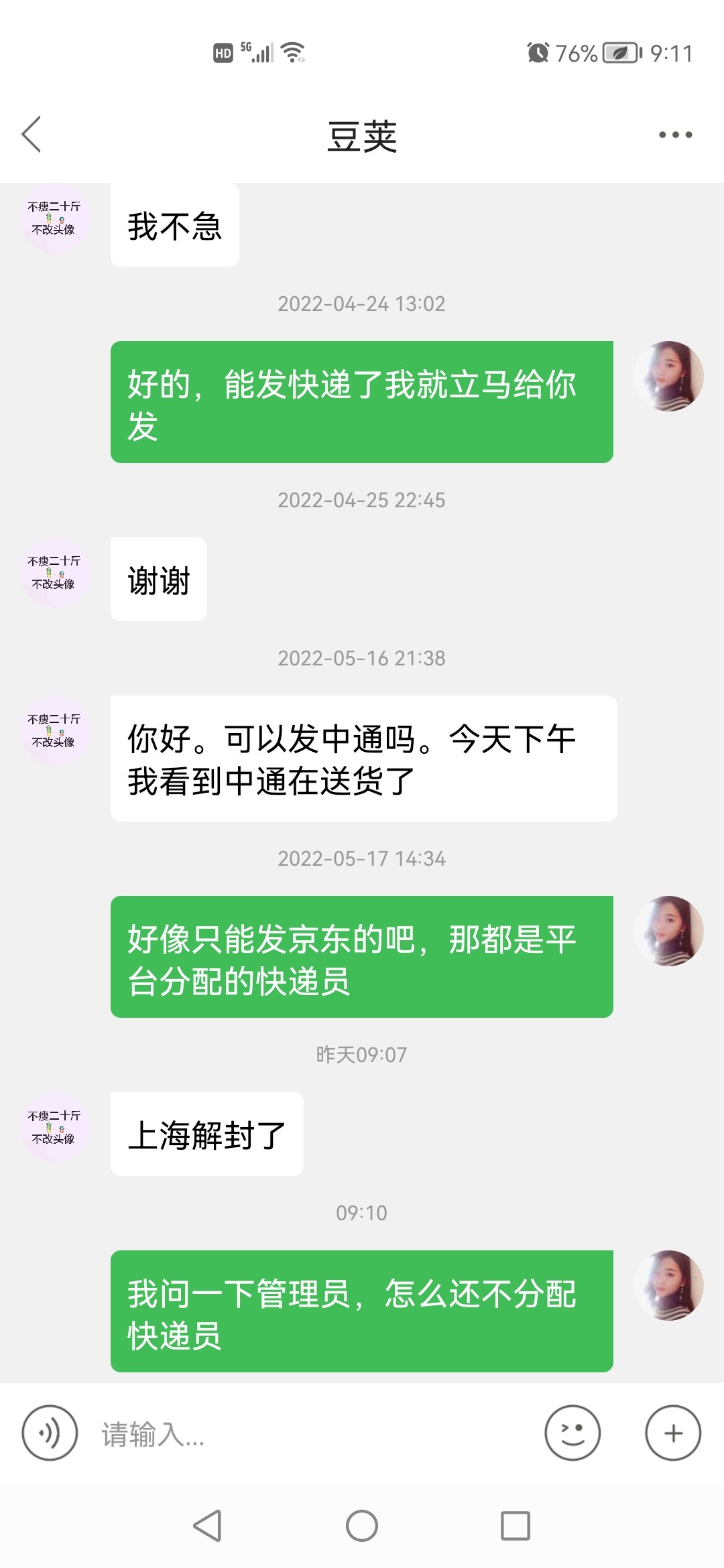
Task: Open the three-dot more options menu
Action: [x=674, y=135]
